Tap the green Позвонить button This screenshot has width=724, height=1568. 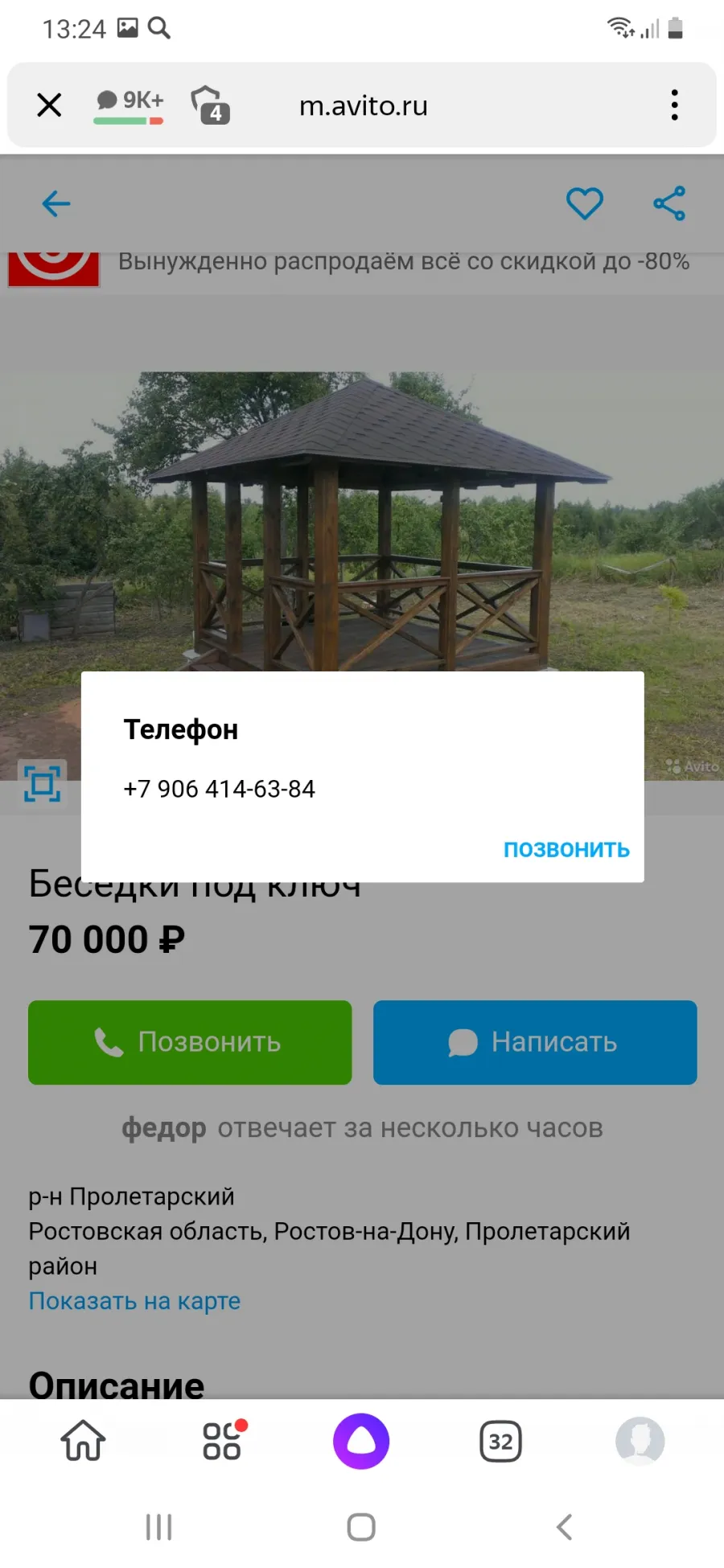coord(190,1042)
